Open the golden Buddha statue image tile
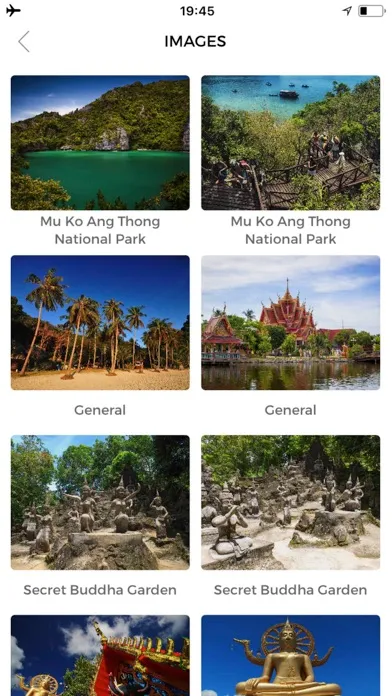This screenshot has width=392, height=696. tap(291, 655)
